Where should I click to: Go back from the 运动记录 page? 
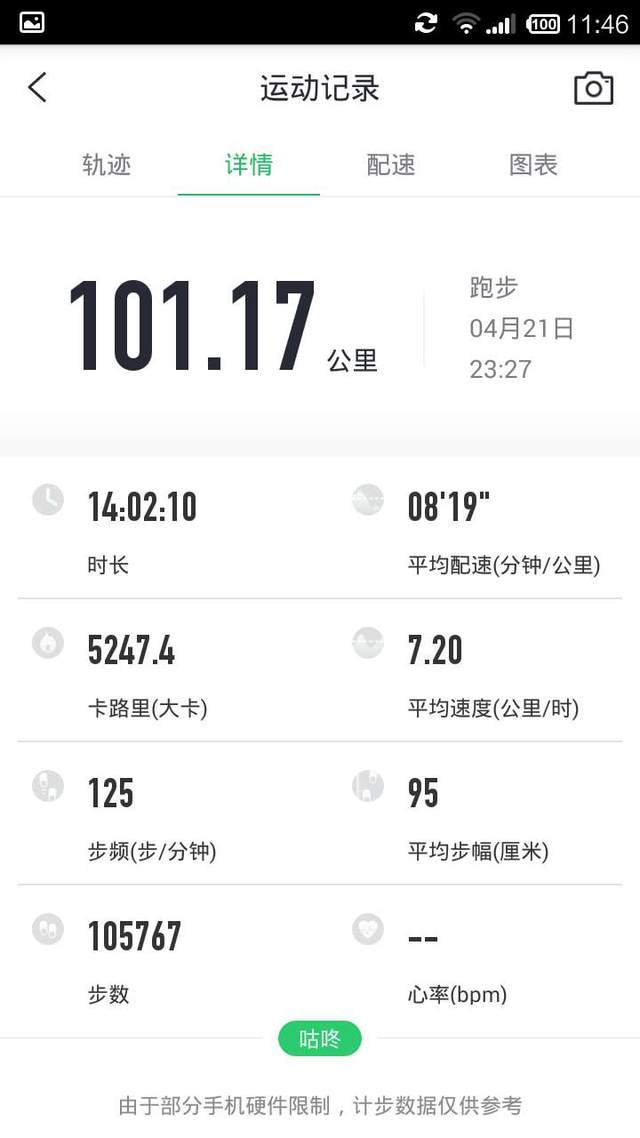point(37,87)
